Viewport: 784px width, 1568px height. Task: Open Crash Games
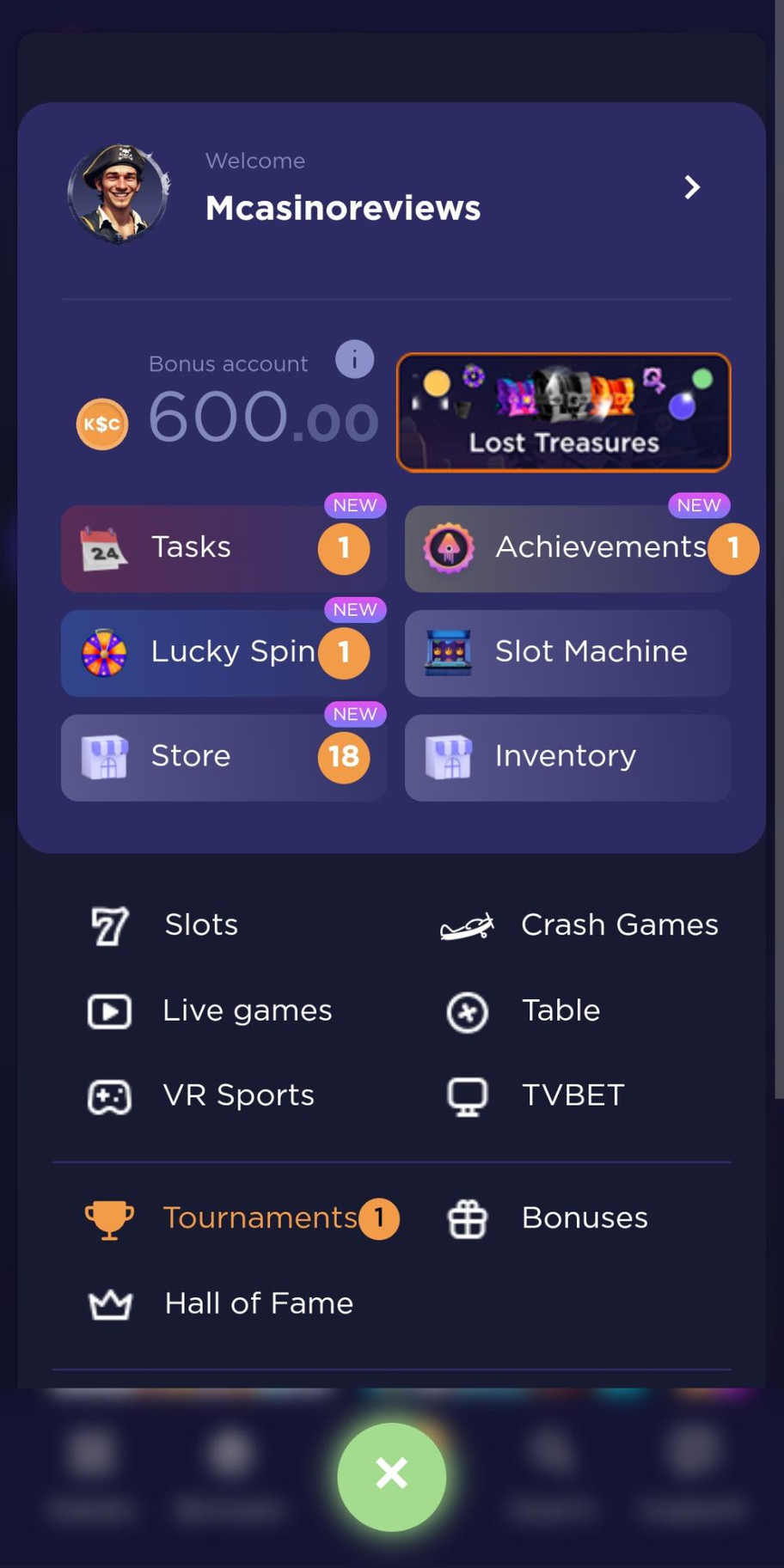click(x=617, y=925)
